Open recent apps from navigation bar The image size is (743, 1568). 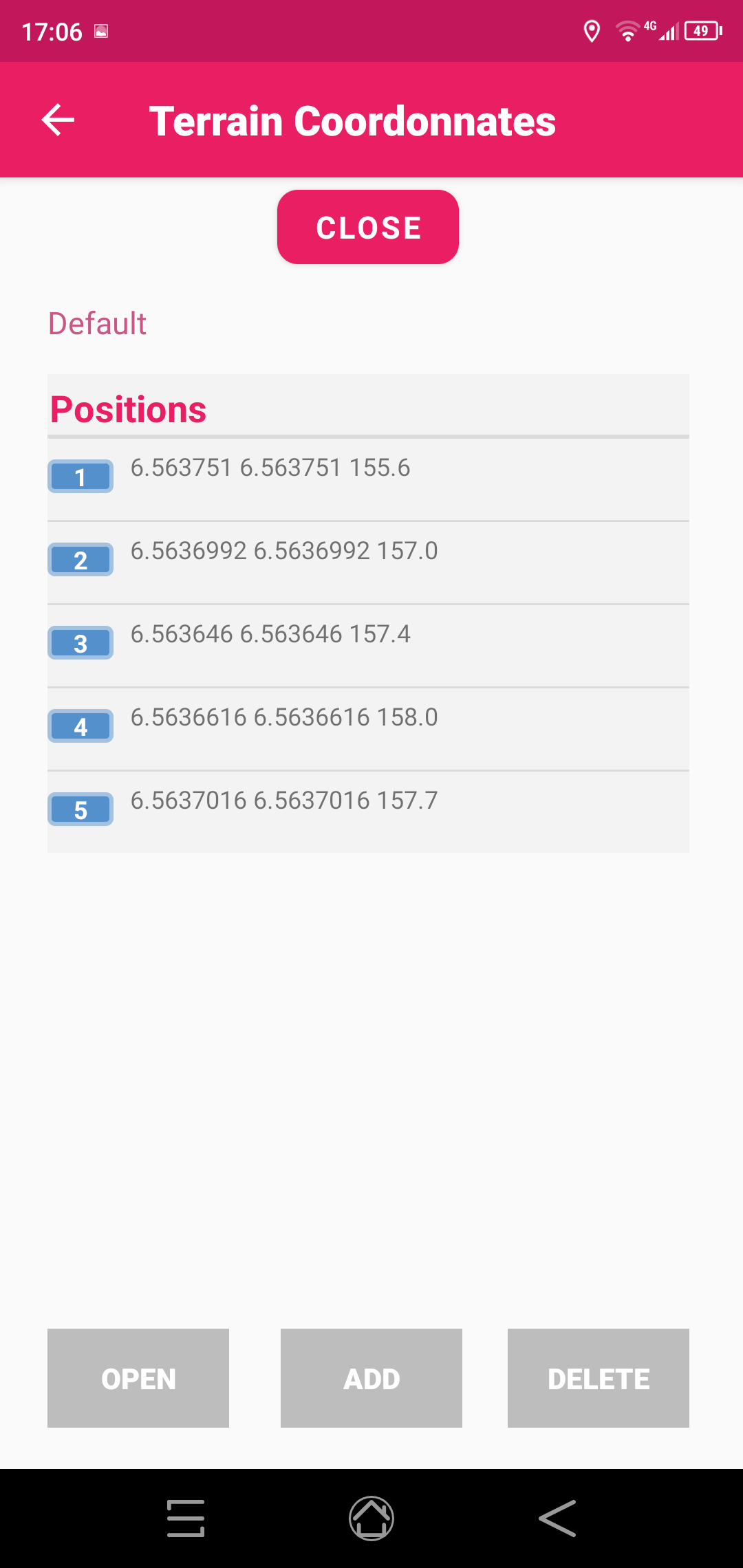click(186, 1518)
